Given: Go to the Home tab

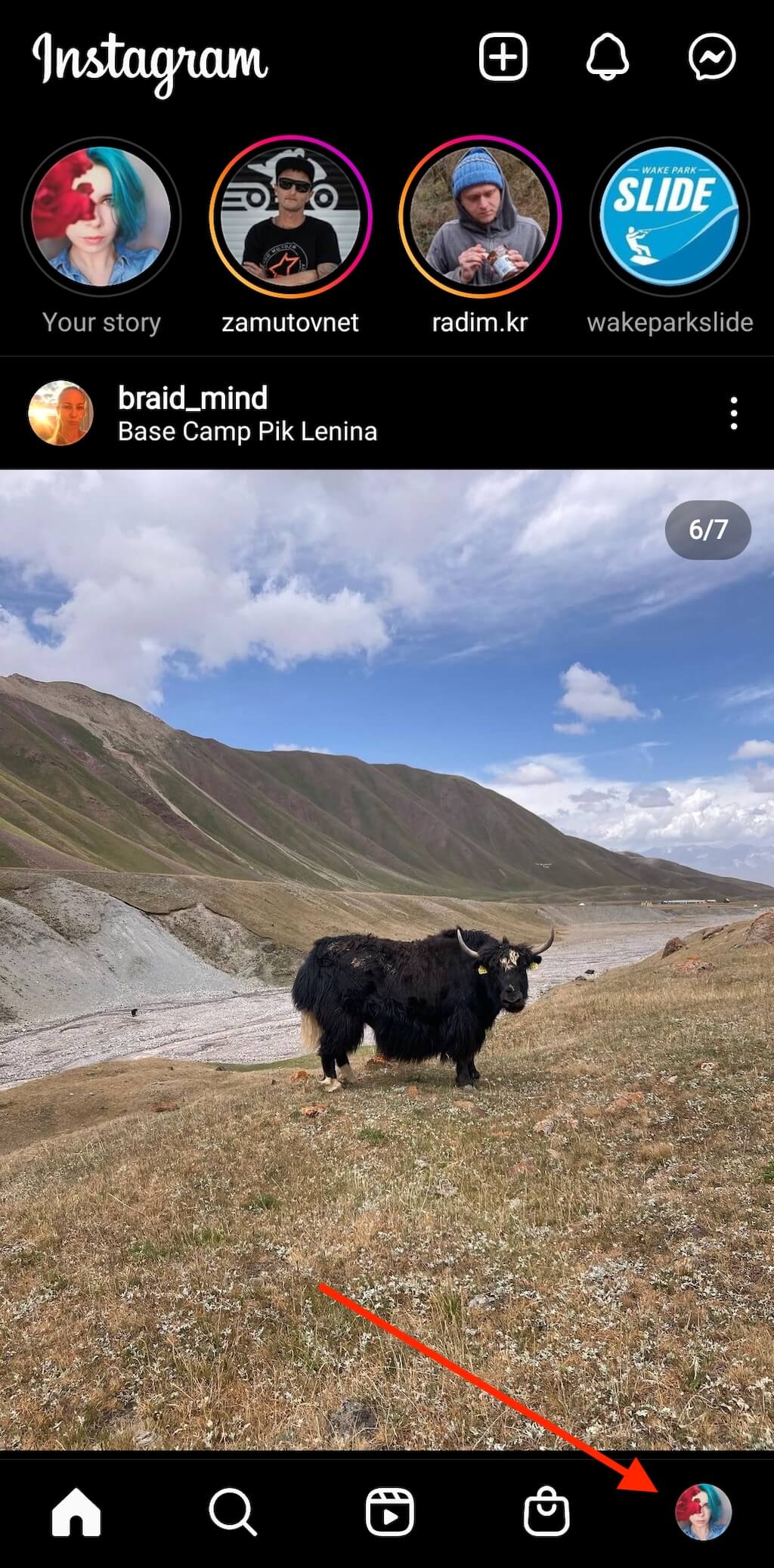Looking at the screenshot, I should click(76, 1512).
